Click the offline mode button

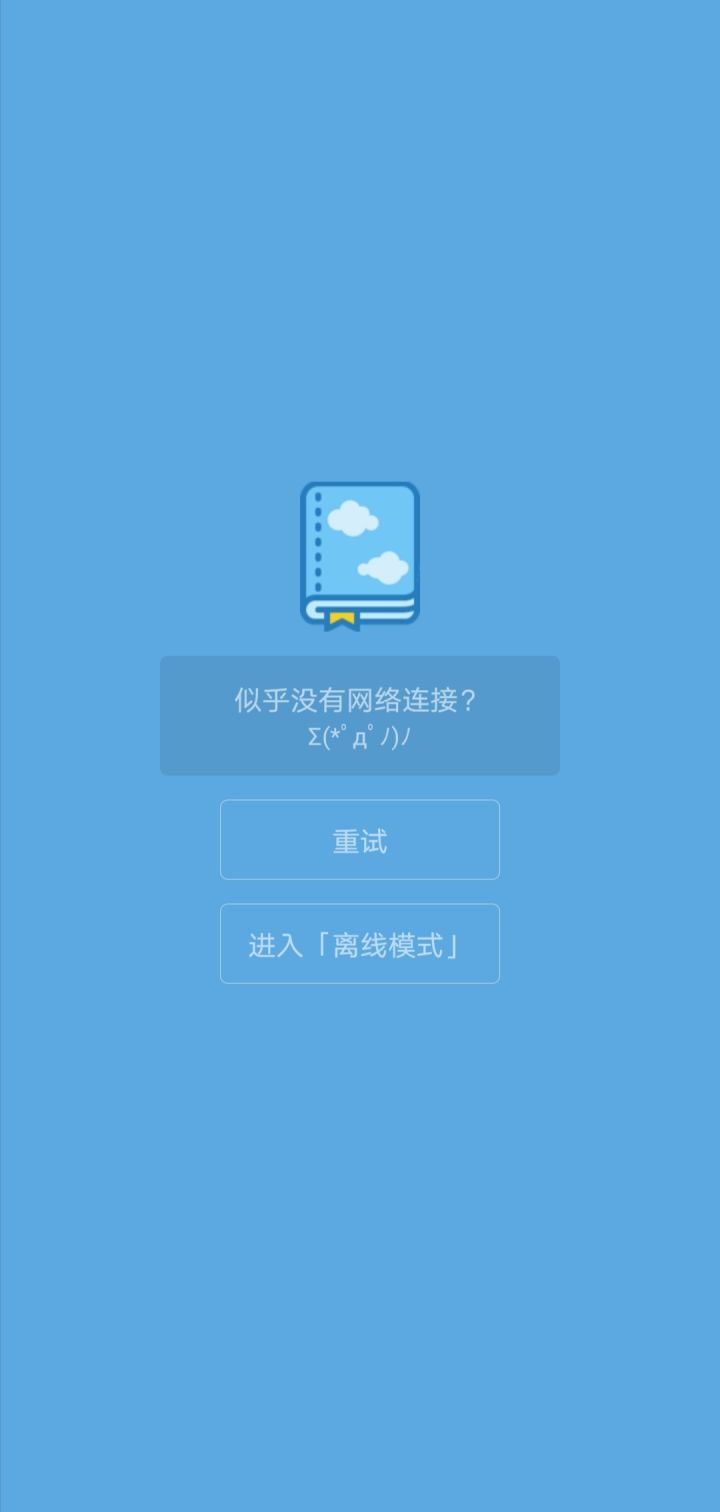click(360, 944)
